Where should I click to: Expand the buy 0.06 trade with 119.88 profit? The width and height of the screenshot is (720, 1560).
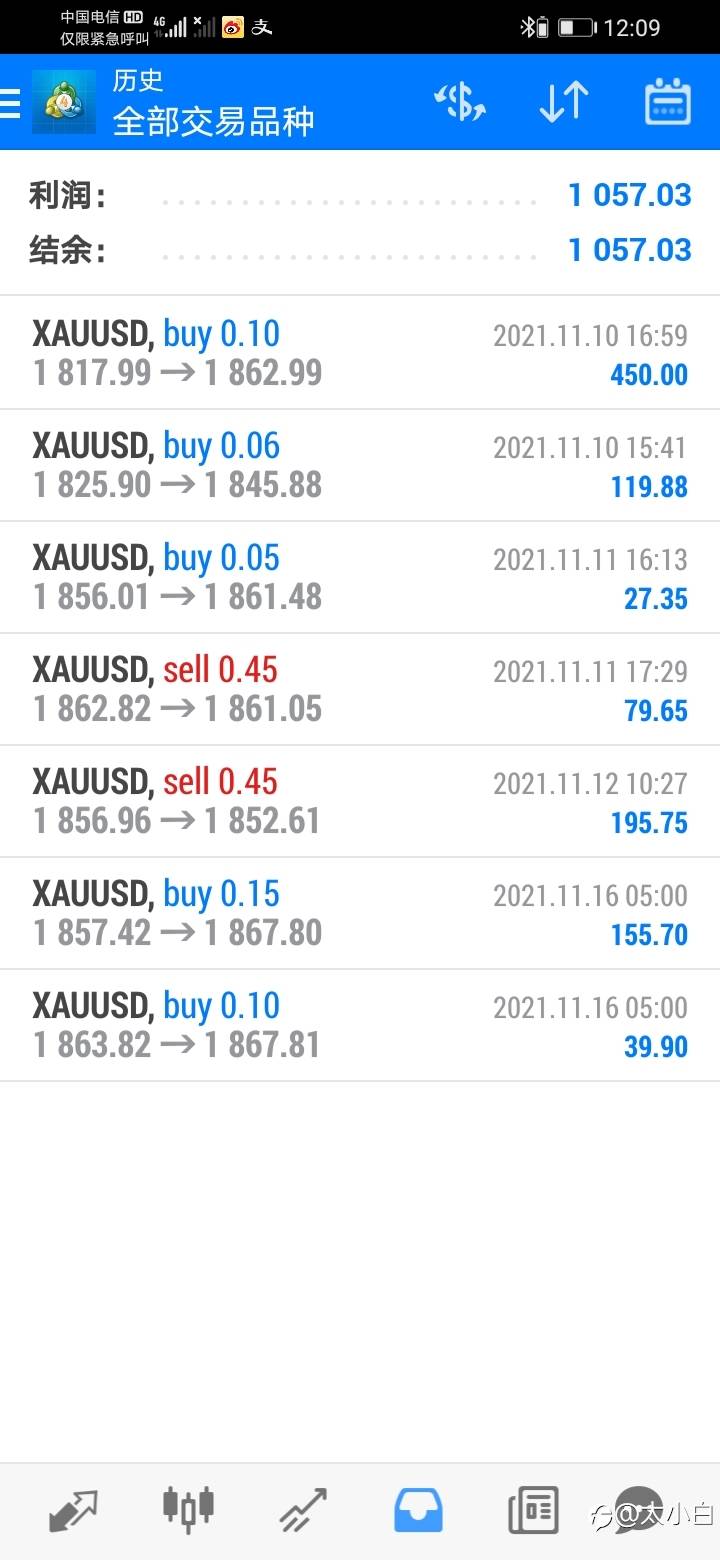[x=360, y=465]
